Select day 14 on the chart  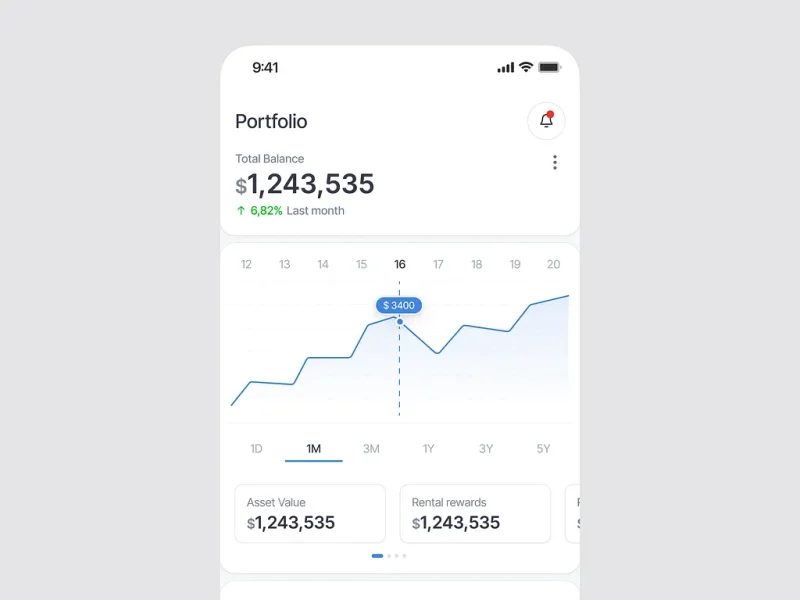(x=323, y=265)
